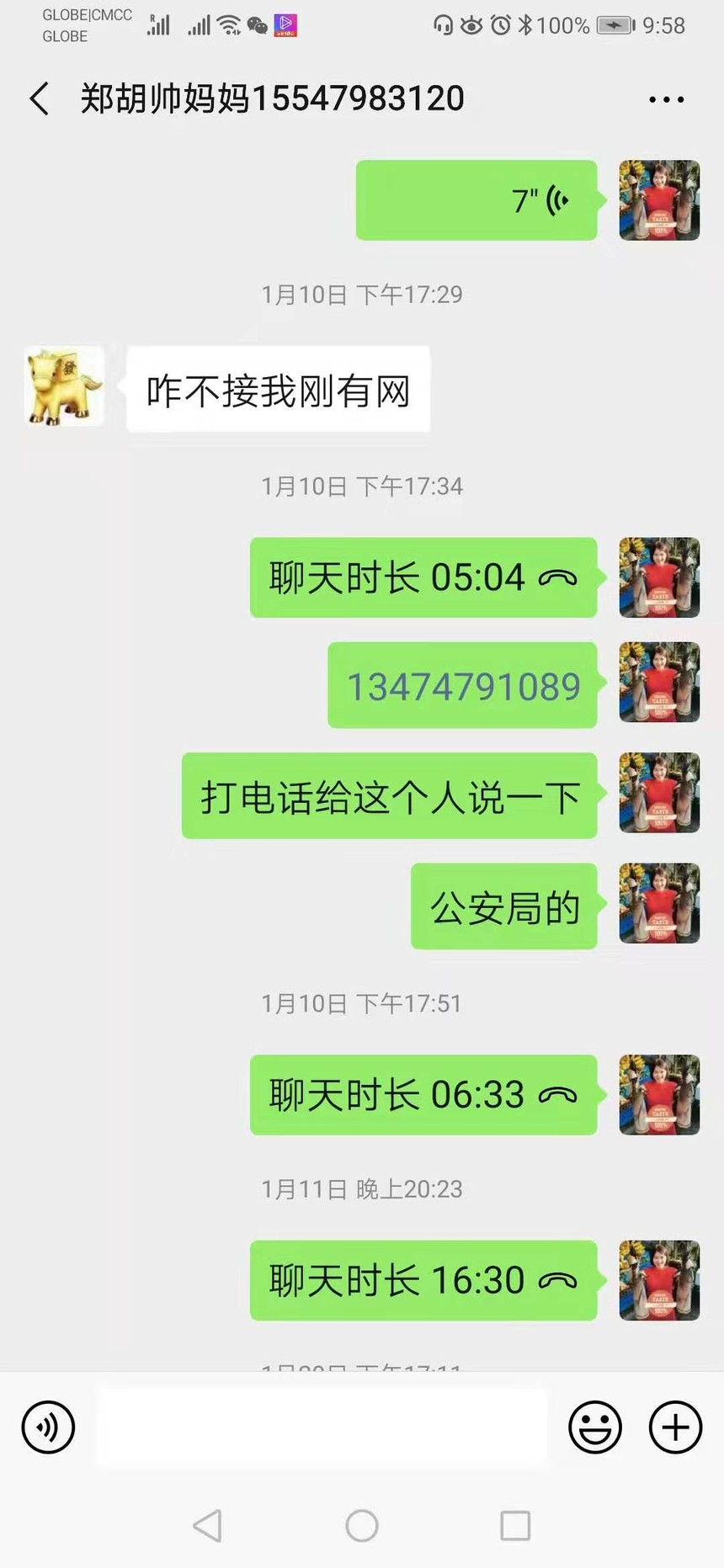Image resolution: width=724 pixels, height=1568 pixels.
Task: Go back to the chat list
Action: click(x=39, y=98)
